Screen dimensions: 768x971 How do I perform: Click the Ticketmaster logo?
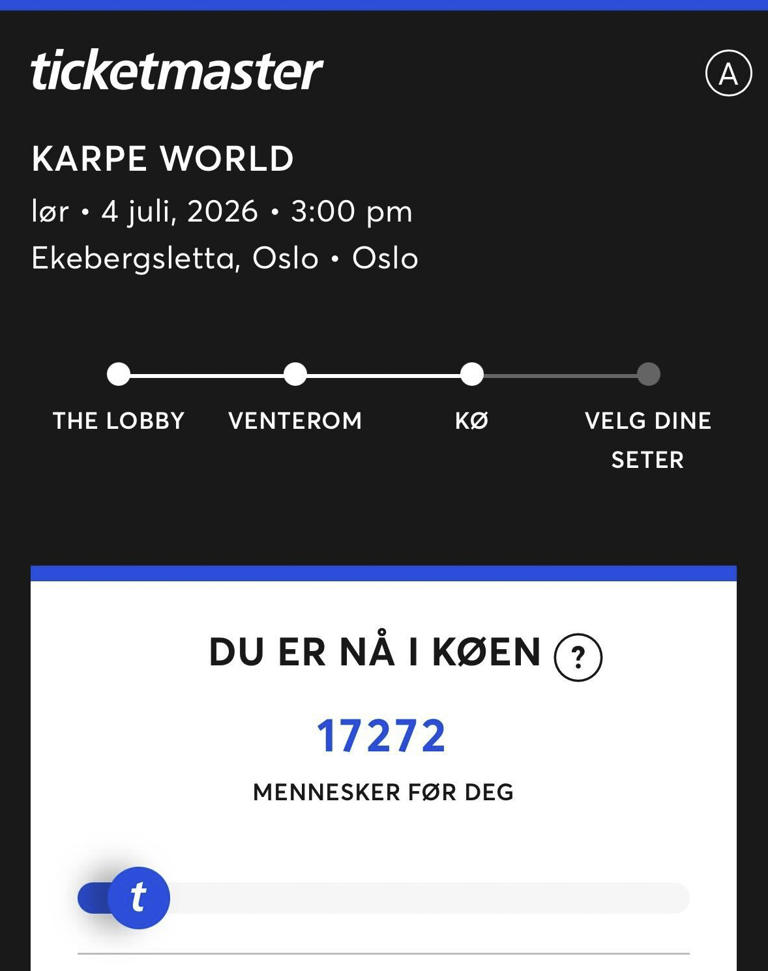(x=177, y=70)
